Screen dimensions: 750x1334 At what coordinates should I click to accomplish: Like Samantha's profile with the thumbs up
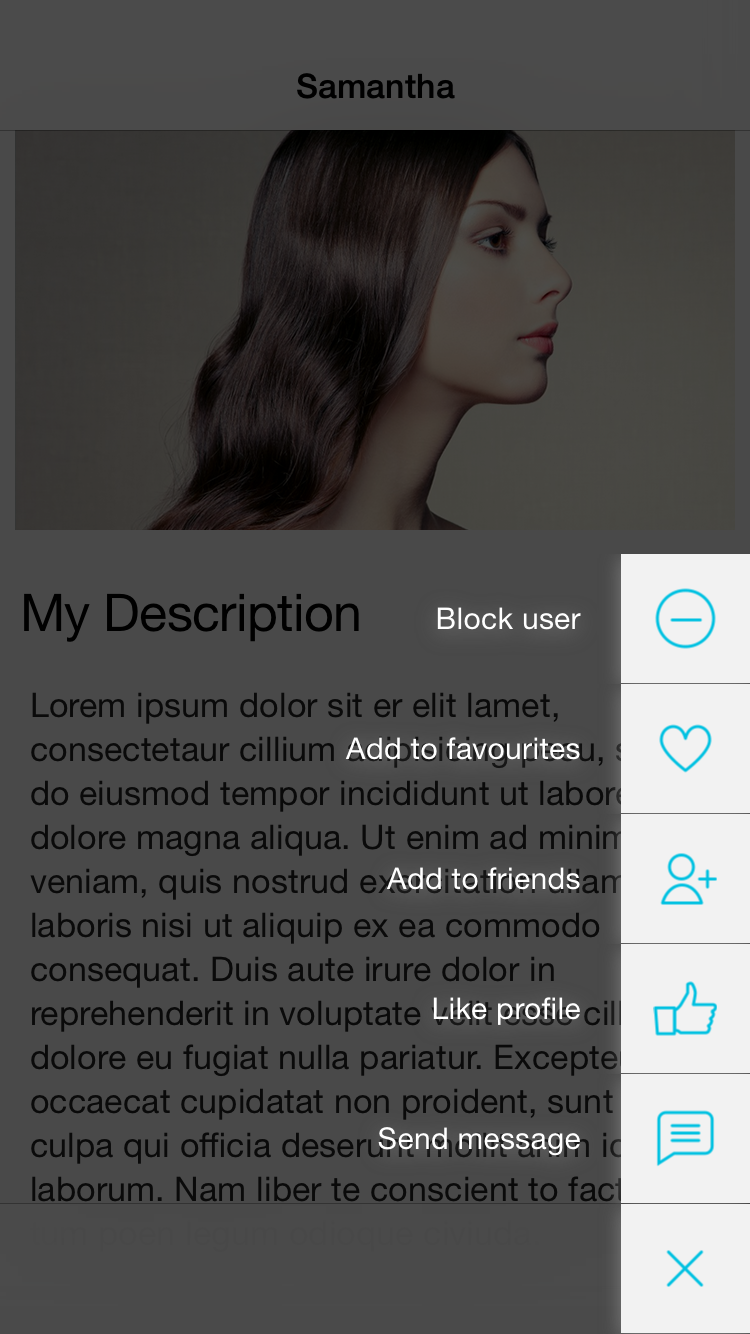(685, 1008)
